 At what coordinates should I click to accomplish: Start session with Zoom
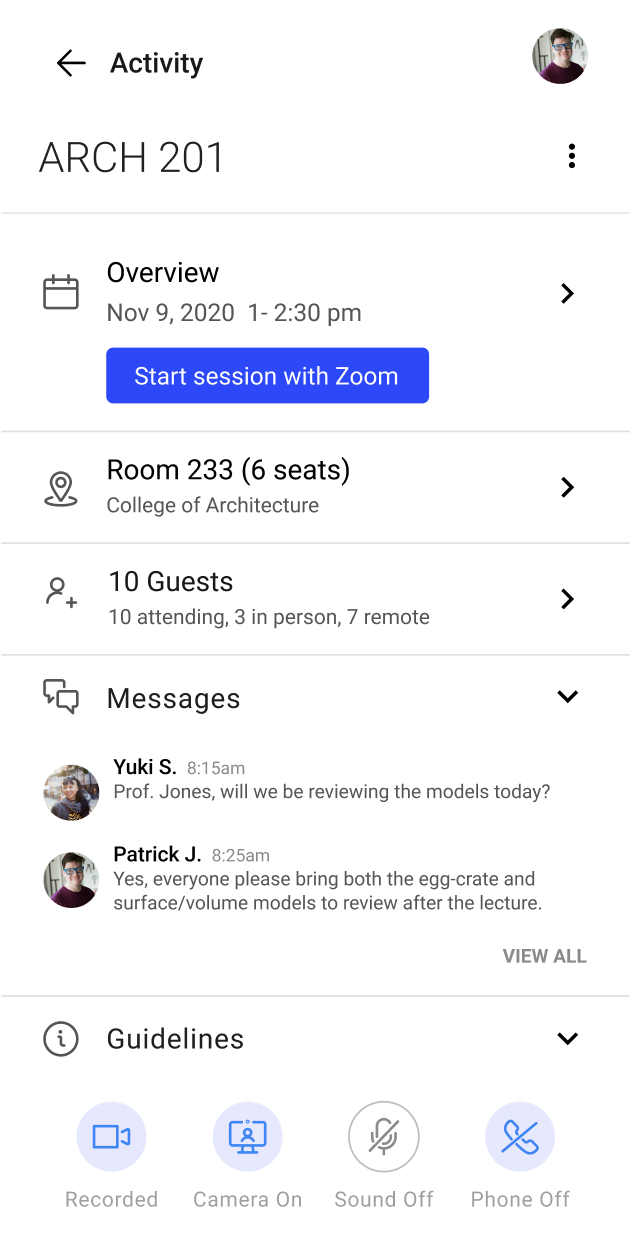(267, 376)
